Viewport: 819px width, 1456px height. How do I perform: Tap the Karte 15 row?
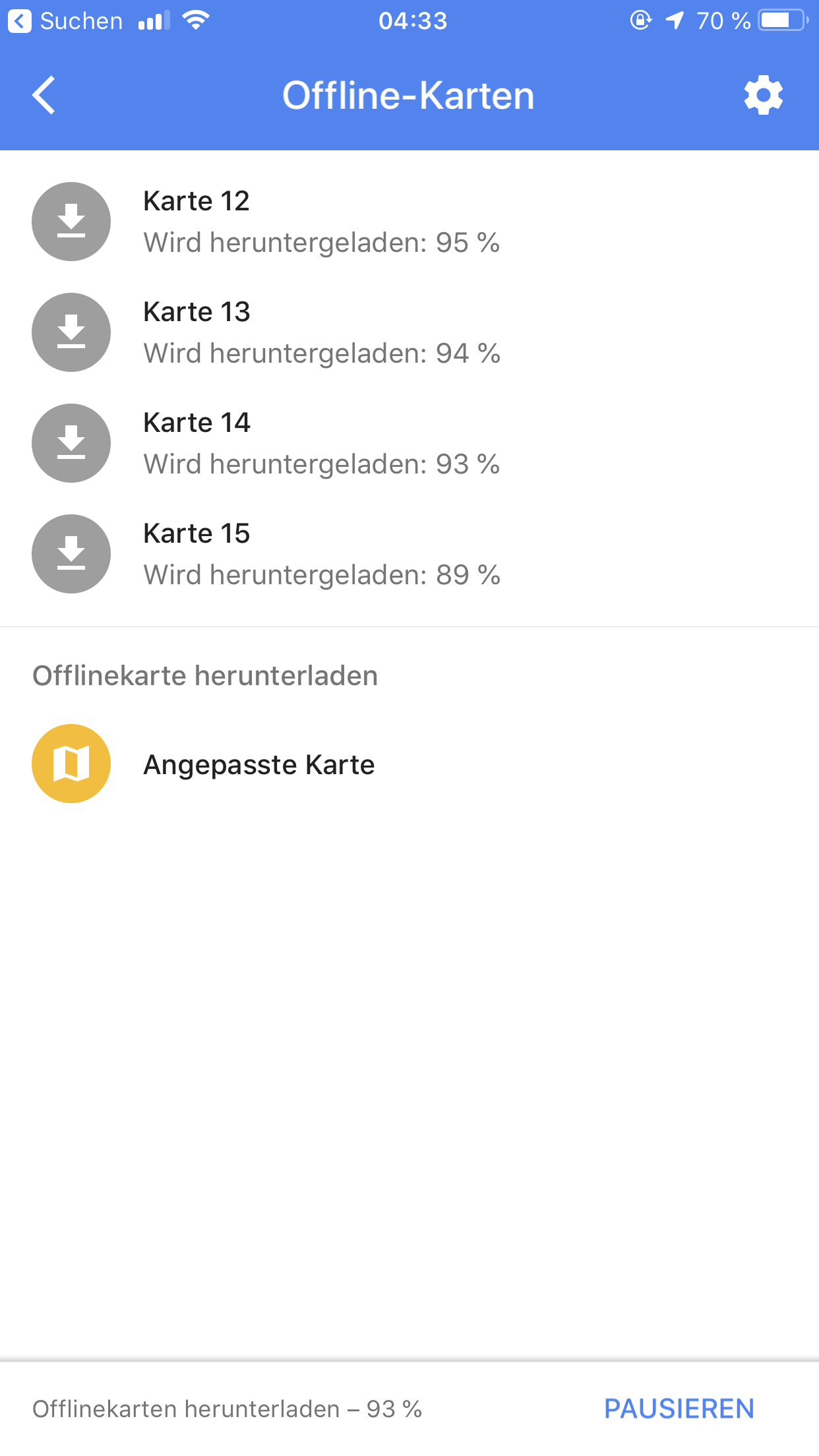[321, 554]
